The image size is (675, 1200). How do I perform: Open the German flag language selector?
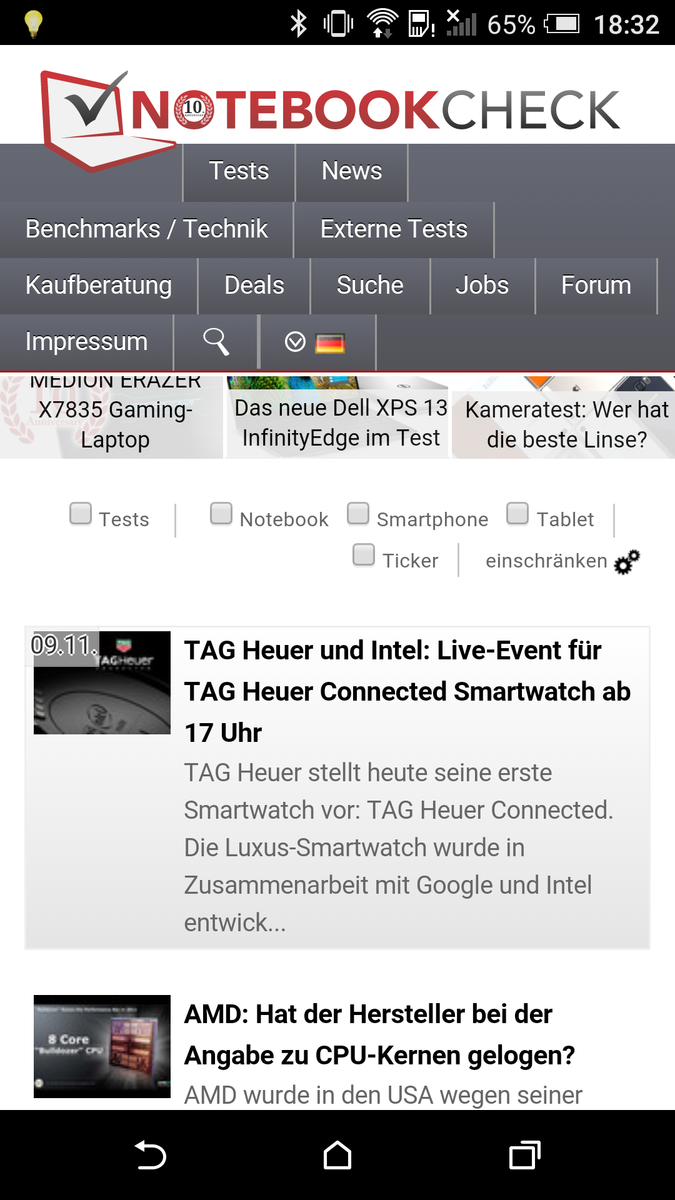[316, 343]
